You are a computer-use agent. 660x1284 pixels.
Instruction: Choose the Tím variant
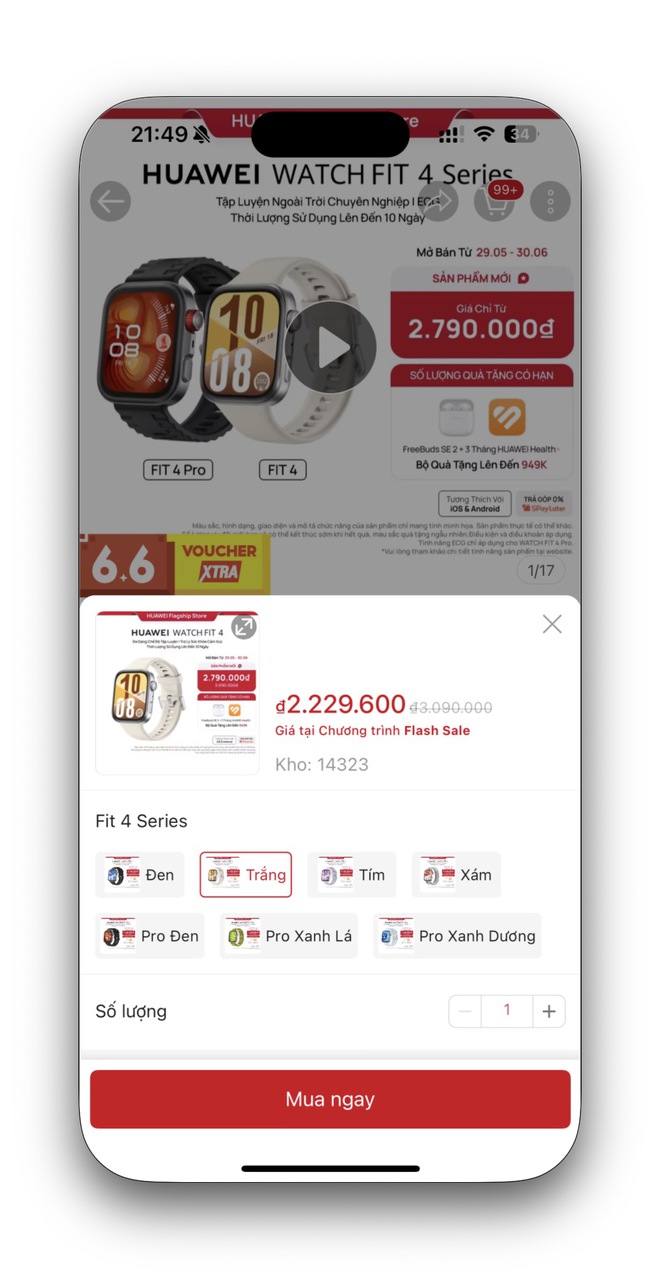click(x=351, y=875)
